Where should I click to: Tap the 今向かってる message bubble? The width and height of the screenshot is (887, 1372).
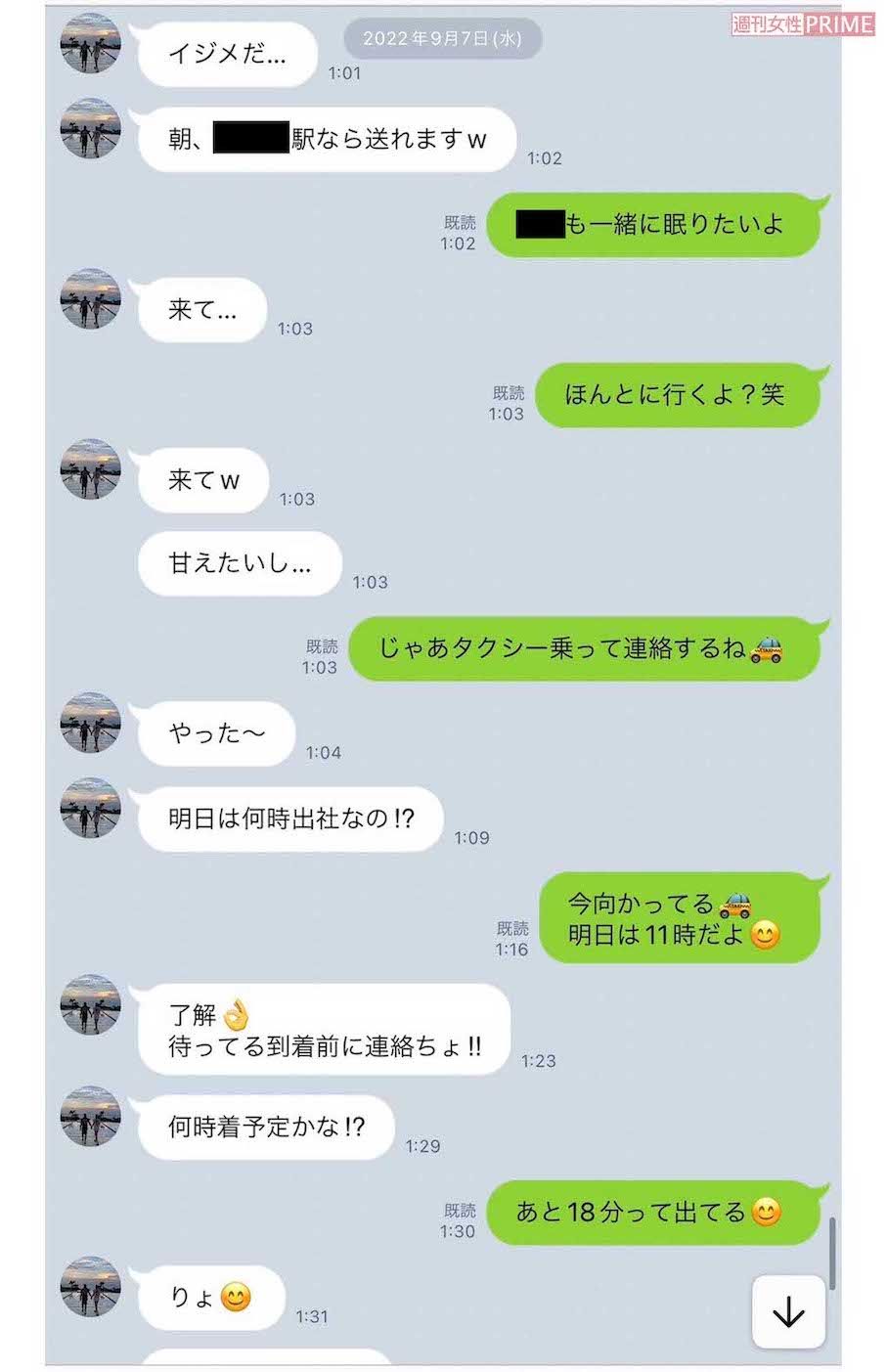(682, 917)
